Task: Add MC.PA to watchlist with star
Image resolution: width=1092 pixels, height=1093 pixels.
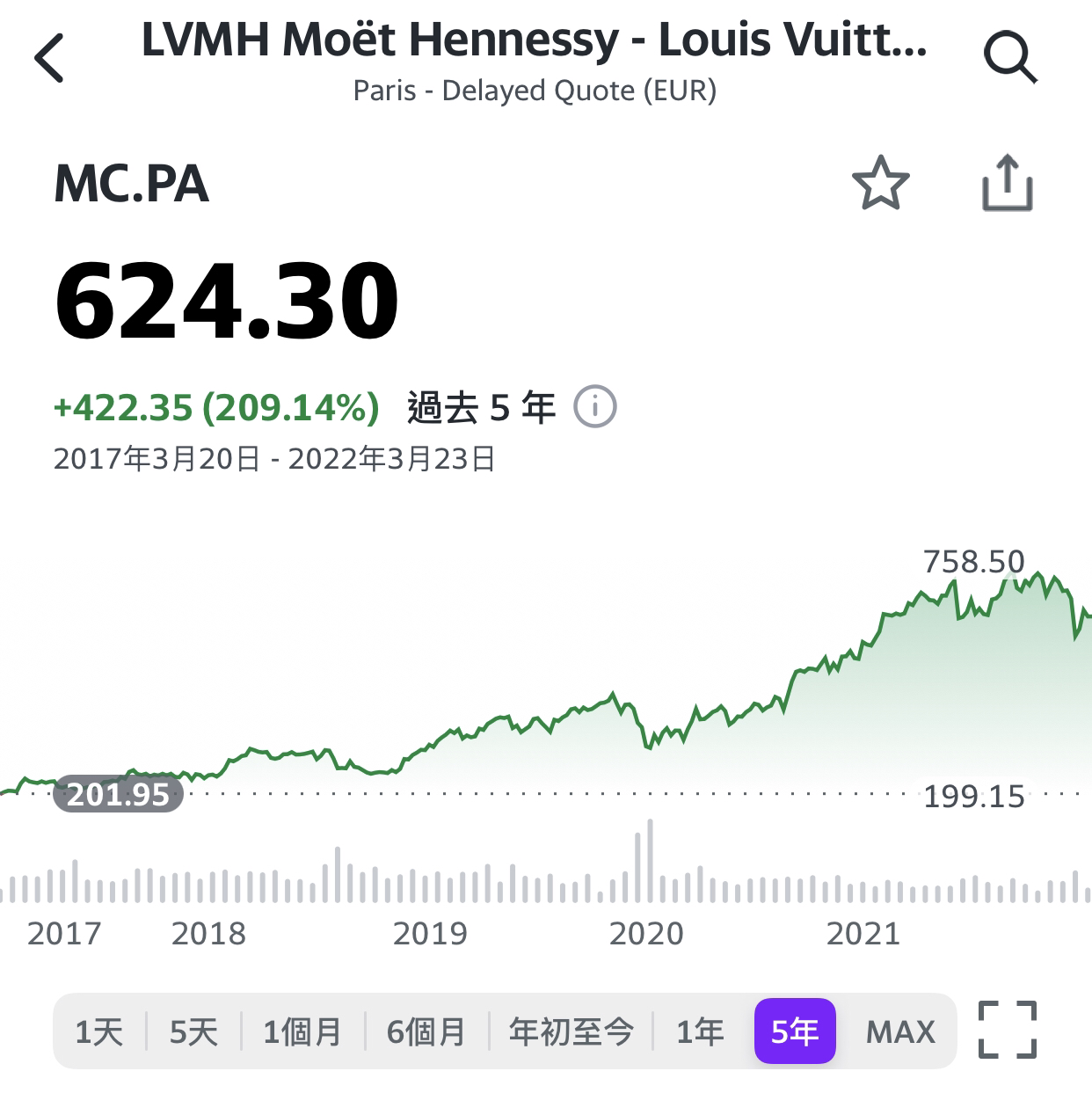Action: click(x=880, y=184)
